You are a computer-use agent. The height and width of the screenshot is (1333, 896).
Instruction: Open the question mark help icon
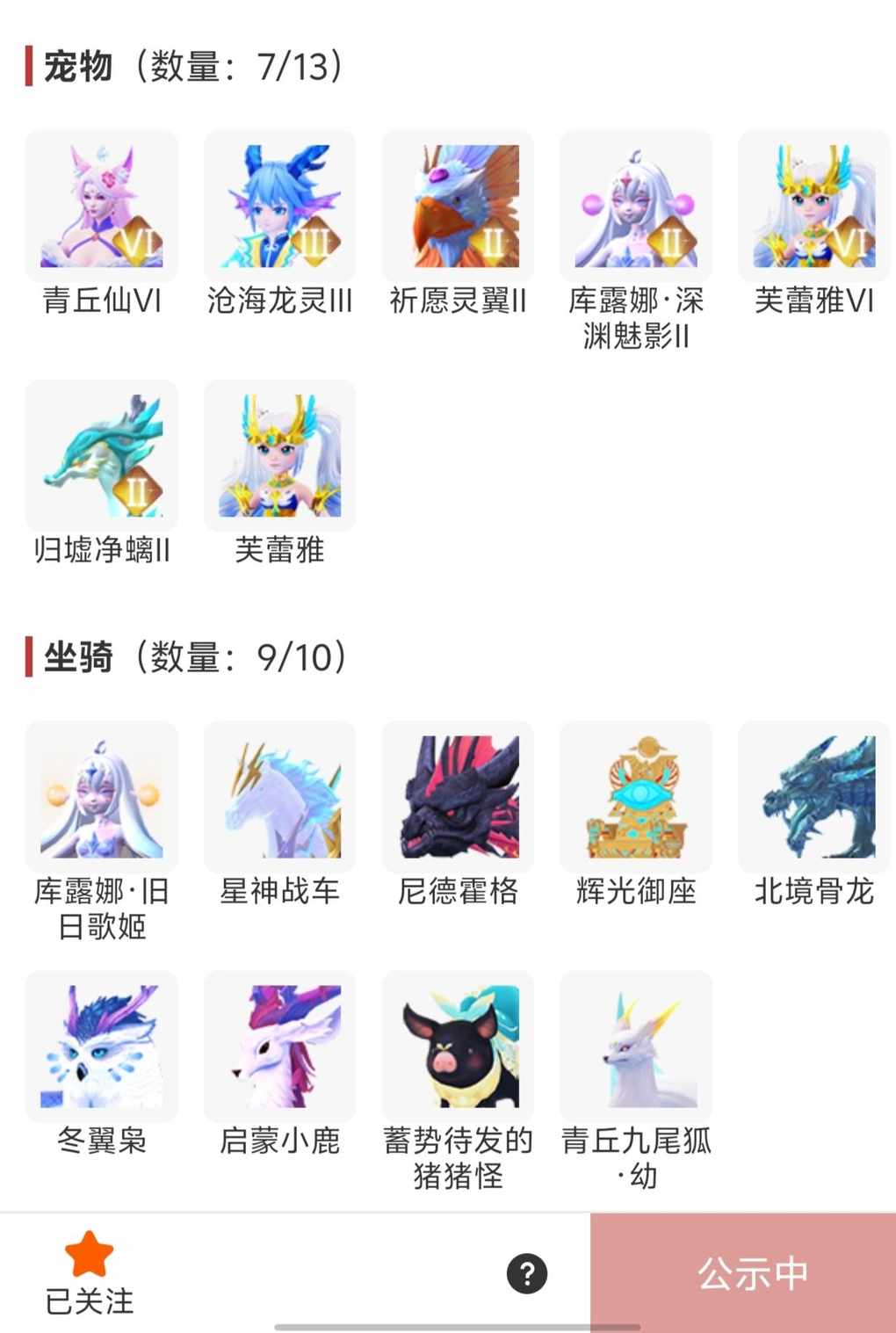click(527, 1273)
